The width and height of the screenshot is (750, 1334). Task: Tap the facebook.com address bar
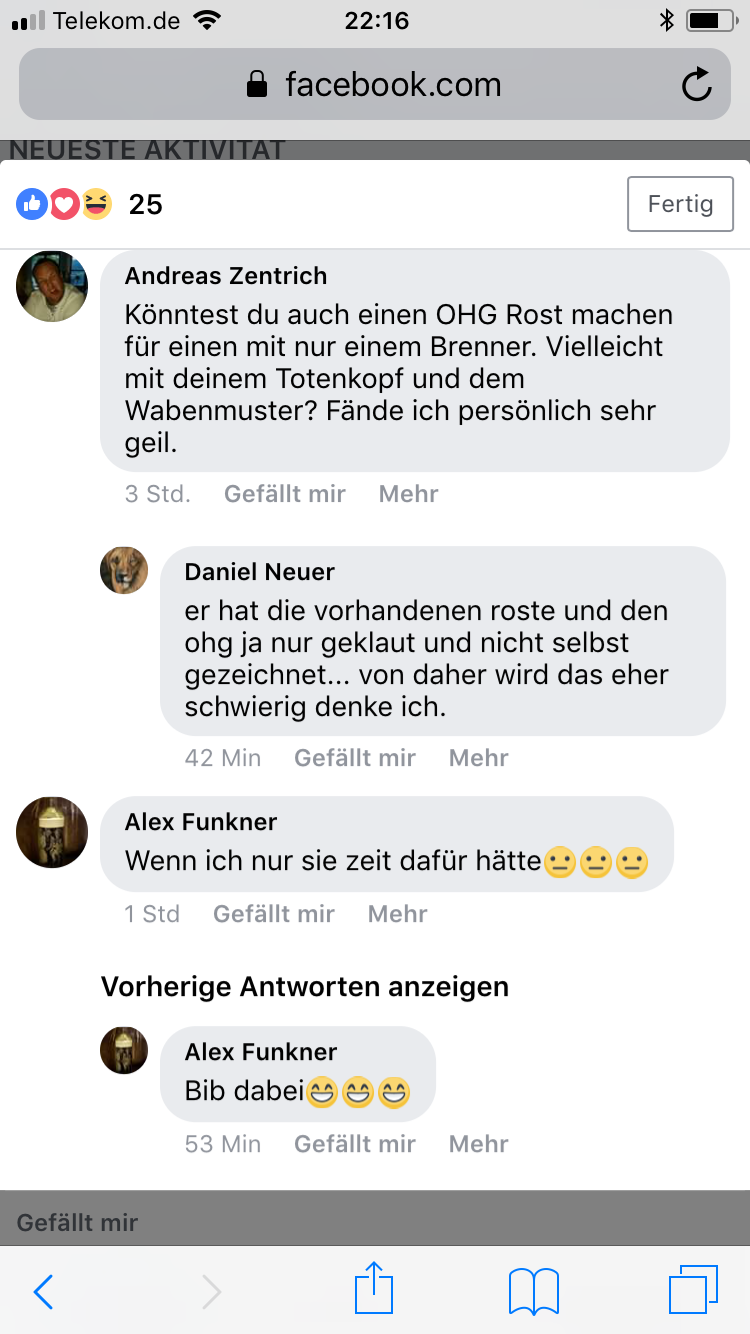[x=375, y=85]
